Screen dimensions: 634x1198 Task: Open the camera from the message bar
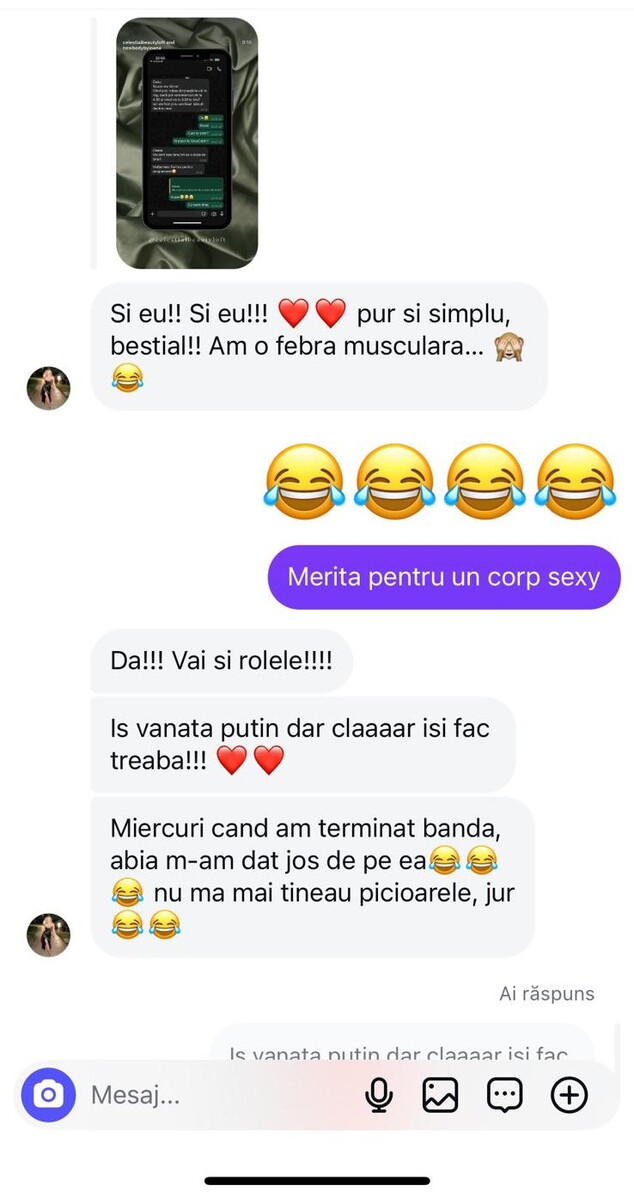[48, 1095]
